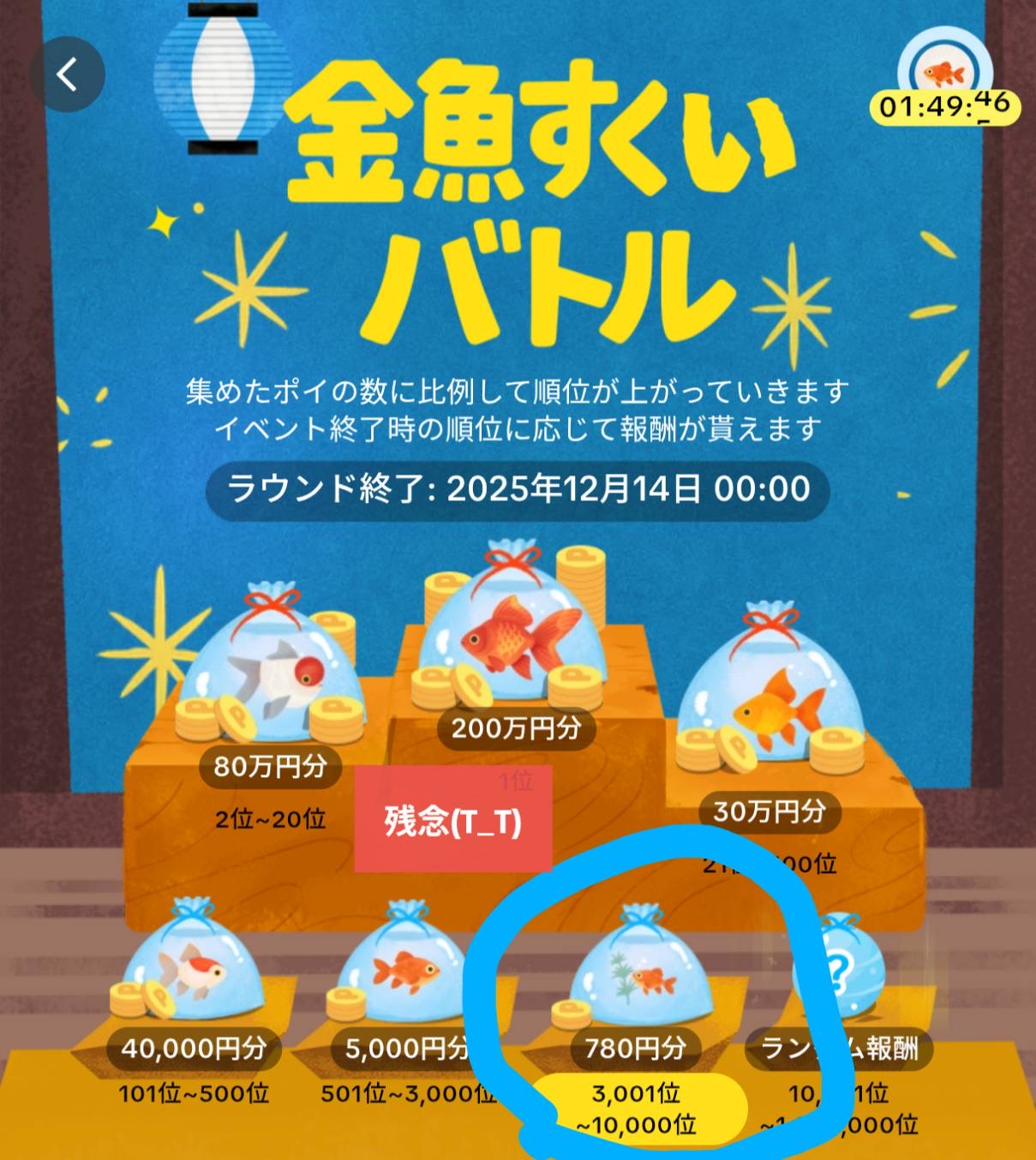Go back using the top-left arrow
The height and width of the screenshot is (1160, 1036).
tap(67, 75)
